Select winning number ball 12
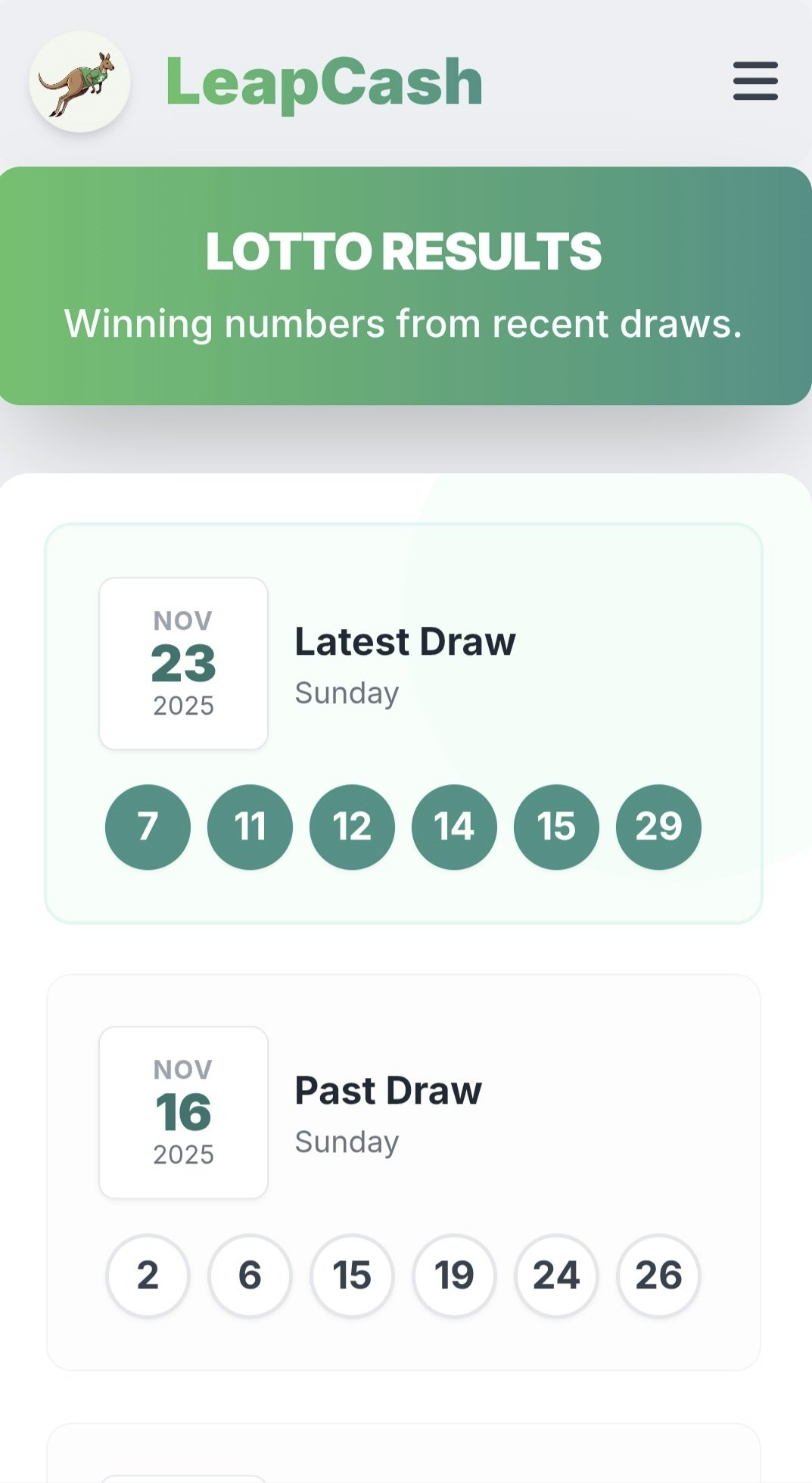812x1483 pixels. pos(352,827)
